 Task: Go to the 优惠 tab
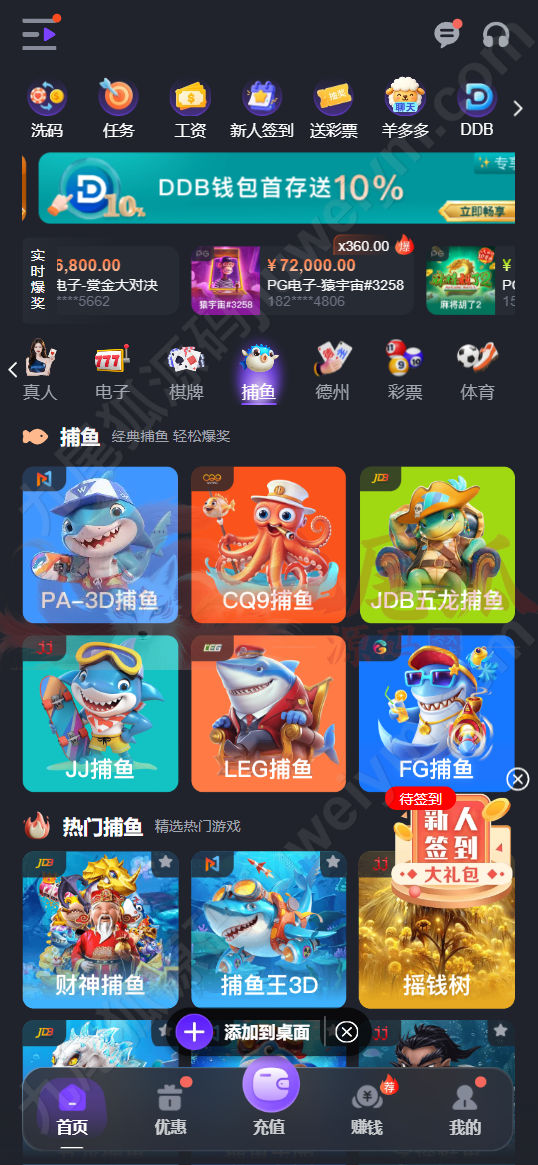[x=170, y=1110]
